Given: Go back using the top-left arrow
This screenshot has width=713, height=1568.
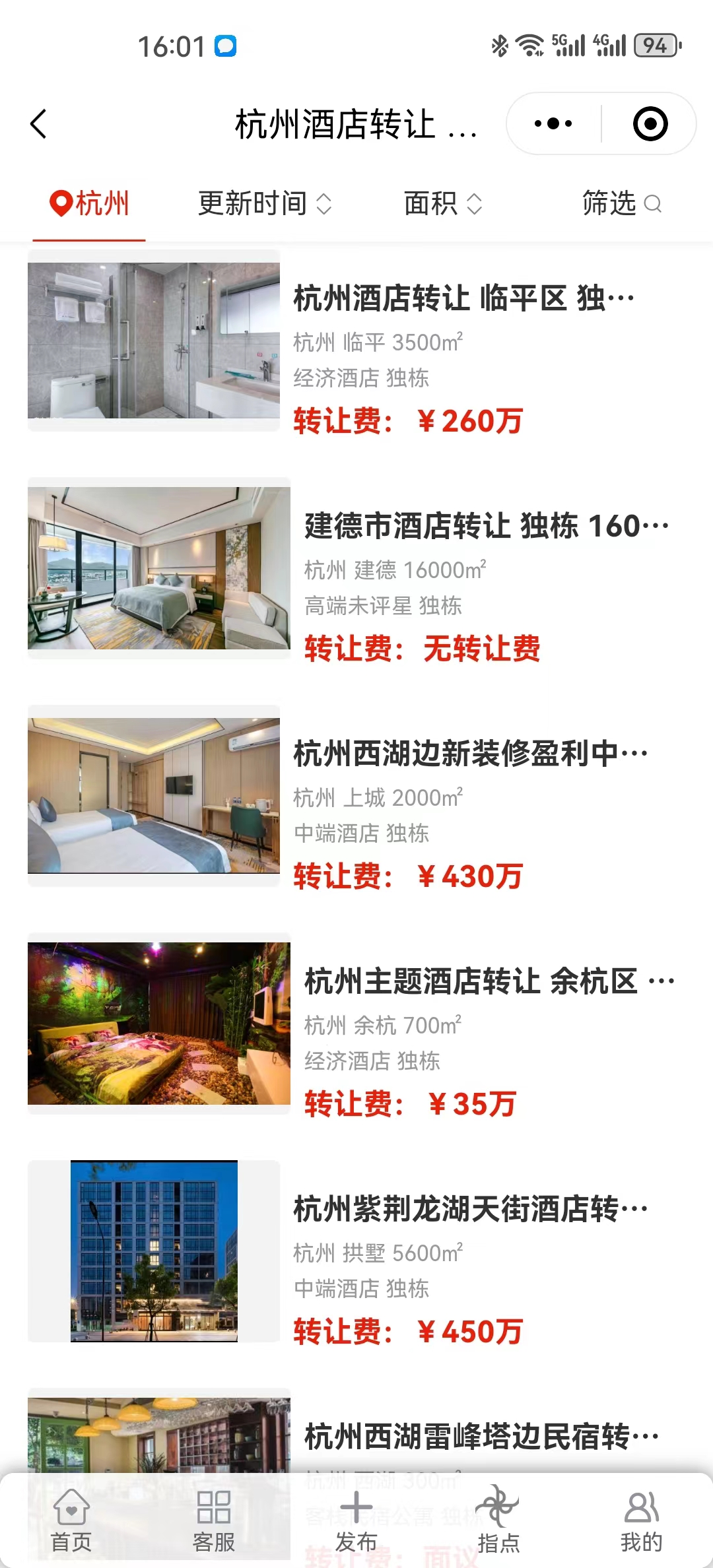Looking at the screenshot, I should 40,124.
